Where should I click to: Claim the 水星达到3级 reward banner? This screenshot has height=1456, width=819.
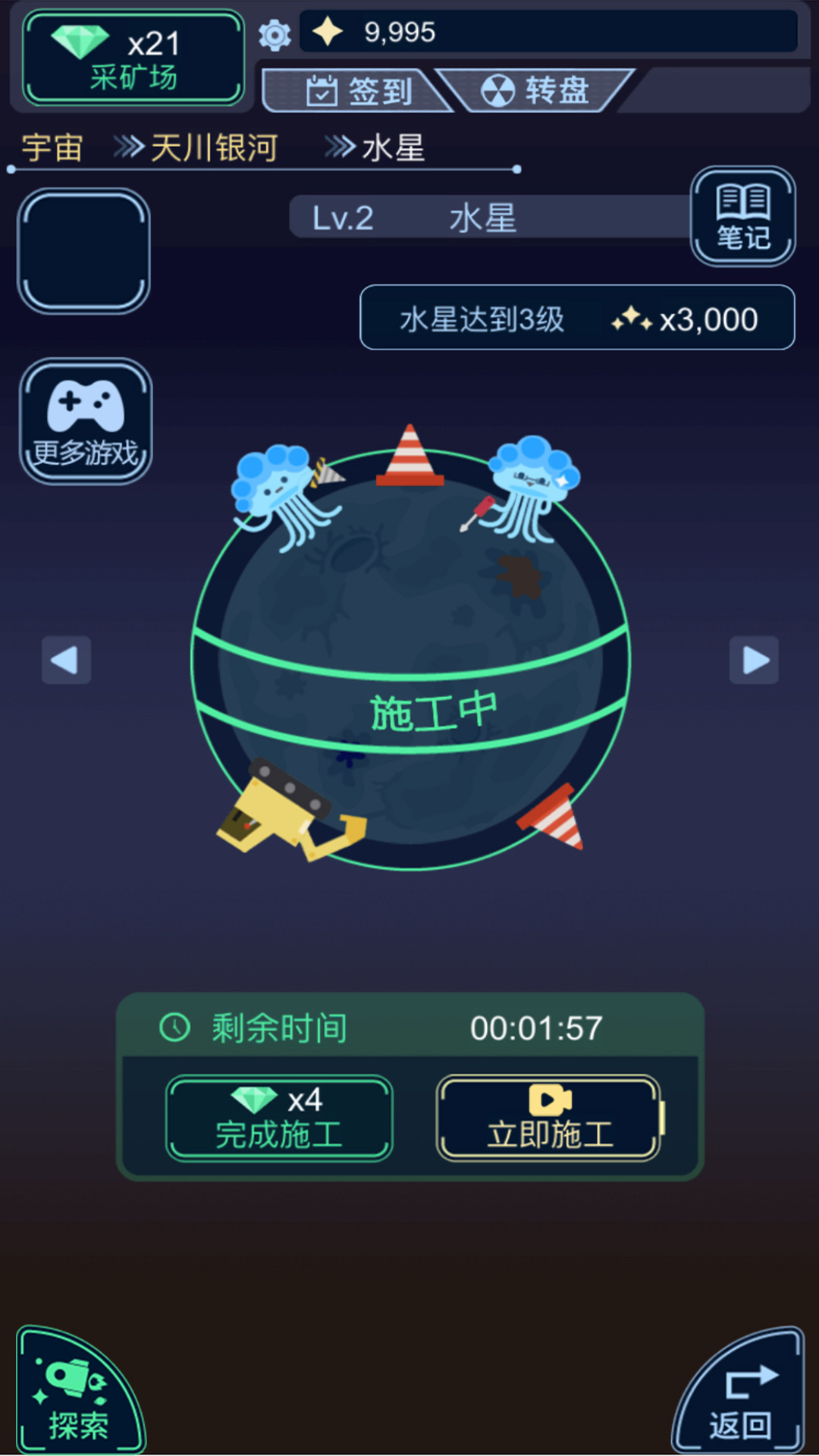point(576,318)
